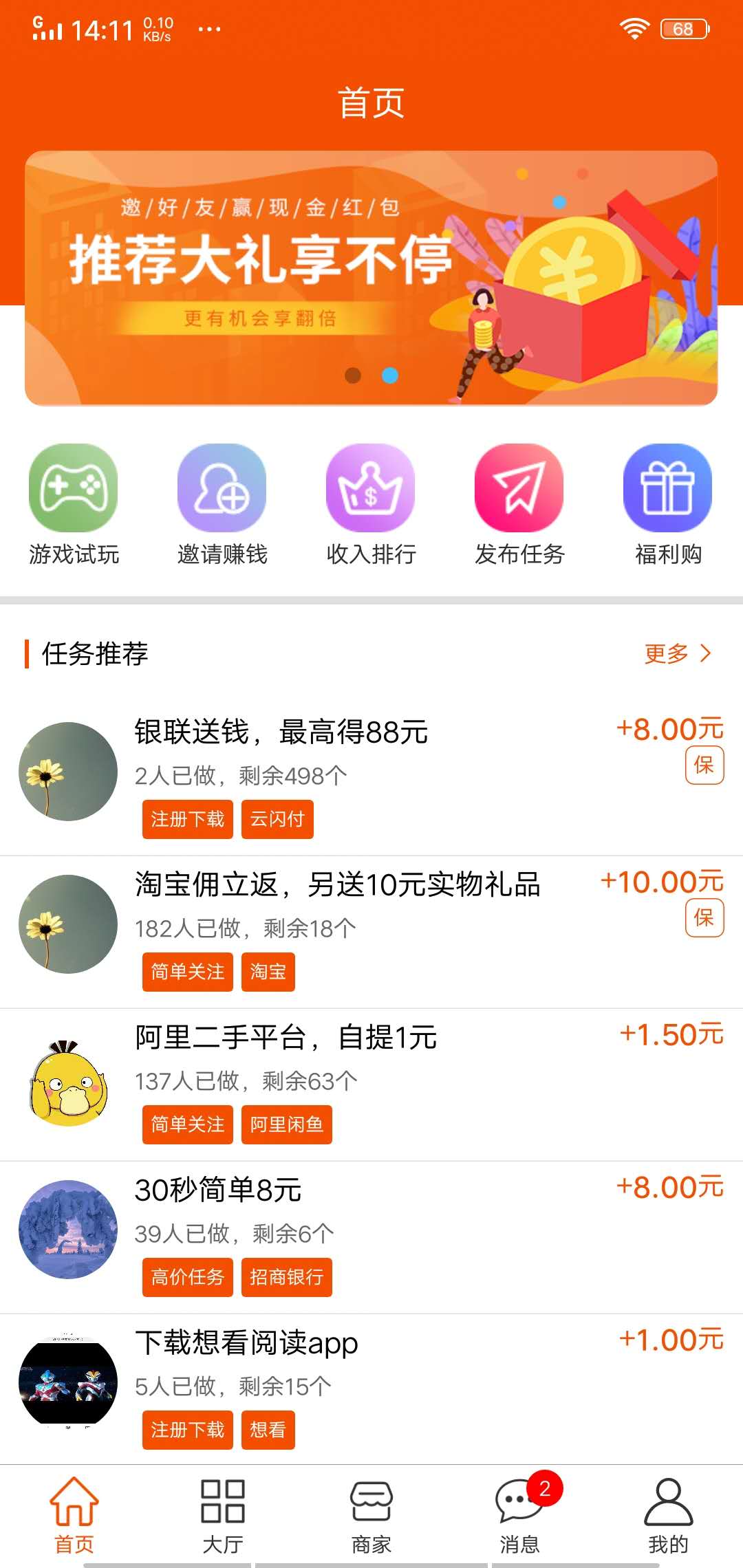Switch to the second banner carousel dot

pos(387,373)
